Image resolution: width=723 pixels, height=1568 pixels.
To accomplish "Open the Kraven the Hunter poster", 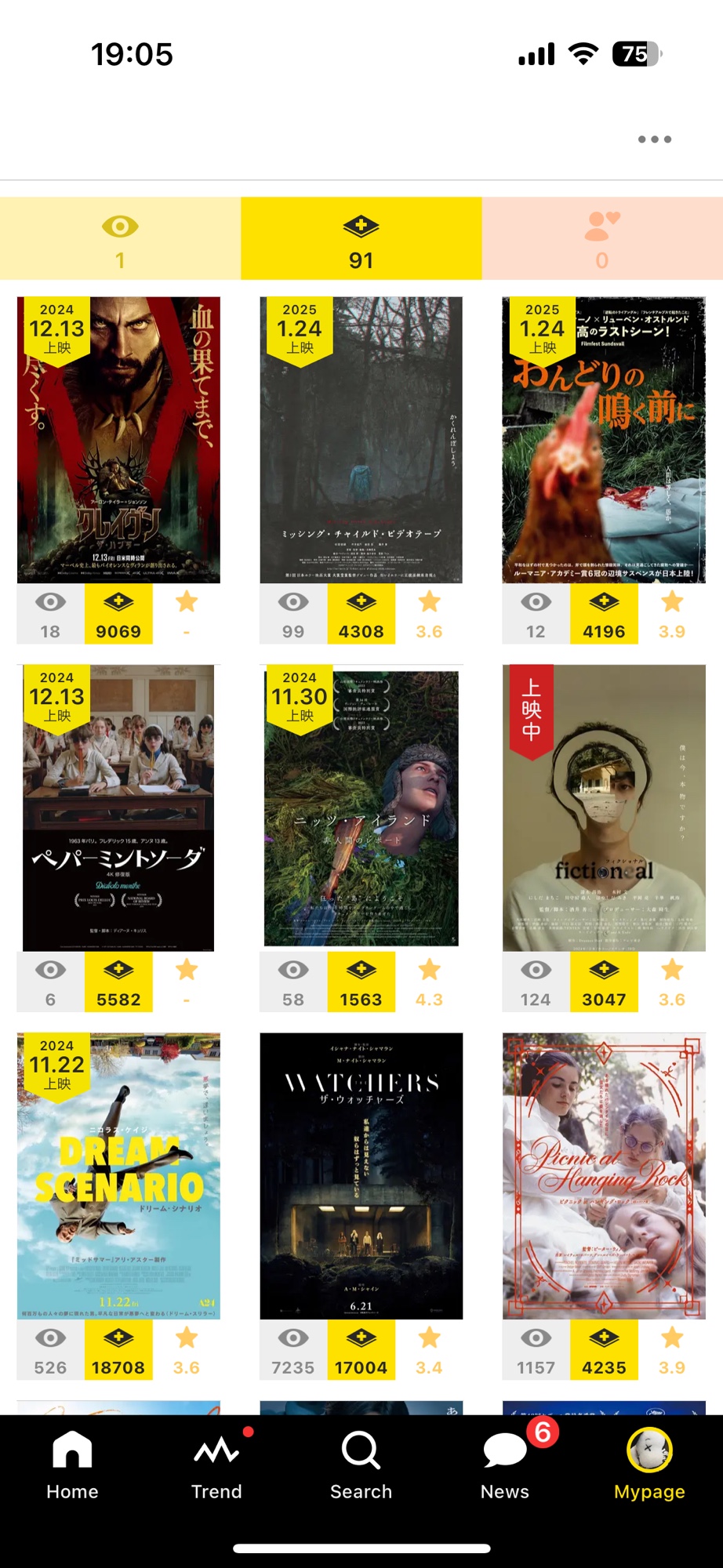I will (118, 440).
